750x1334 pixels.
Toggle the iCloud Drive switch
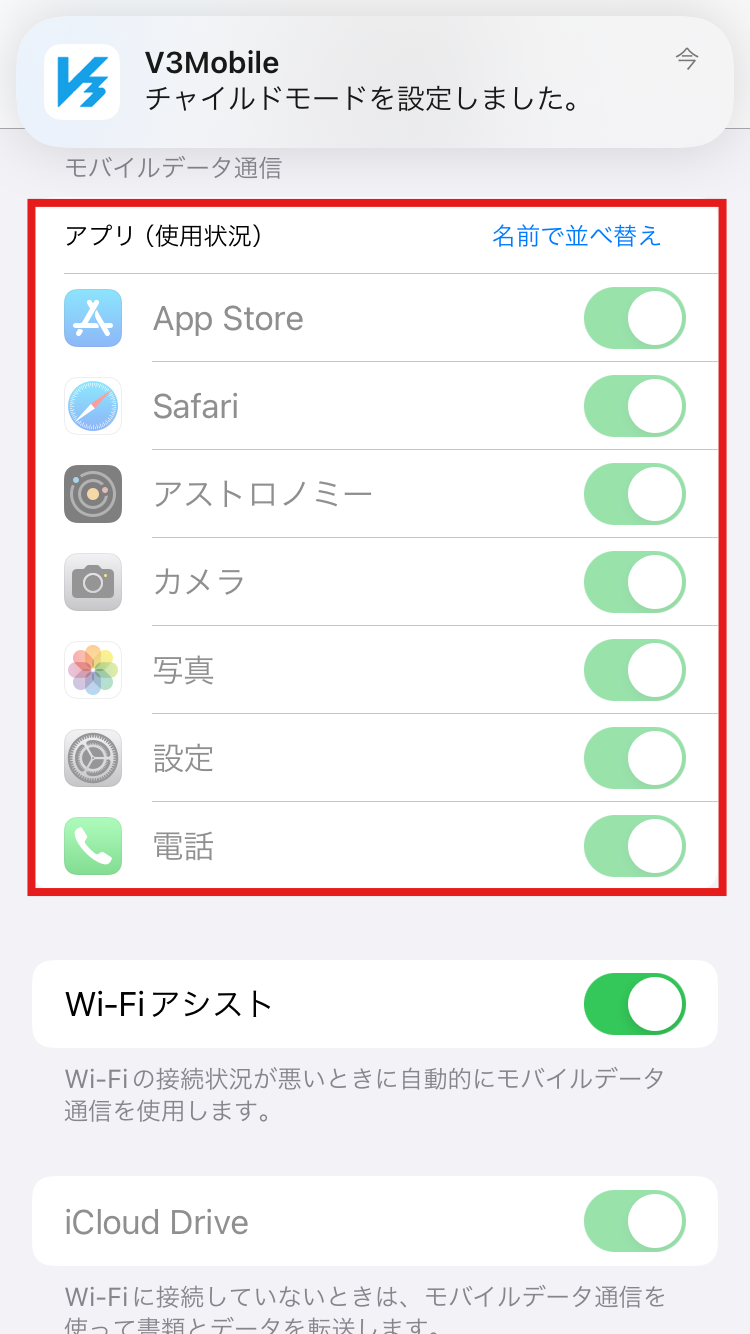click(635, 1221)
